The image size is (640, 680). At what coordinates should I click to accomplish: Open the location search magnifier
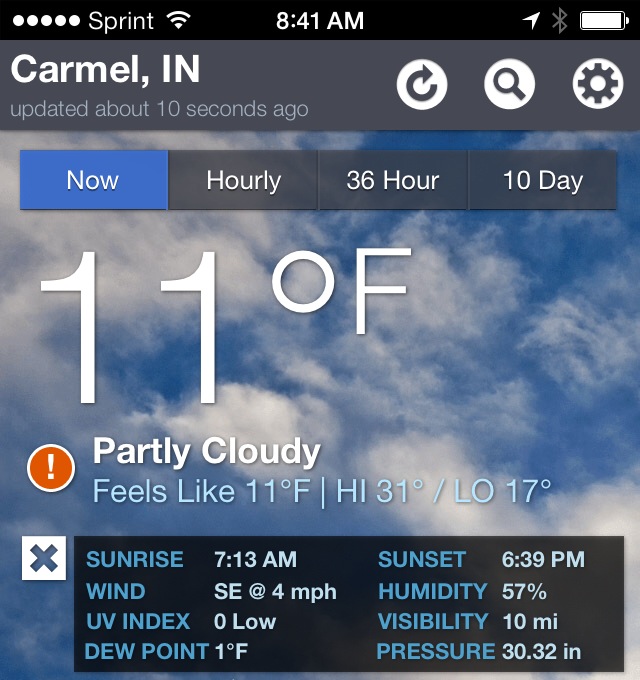[509, 84]
